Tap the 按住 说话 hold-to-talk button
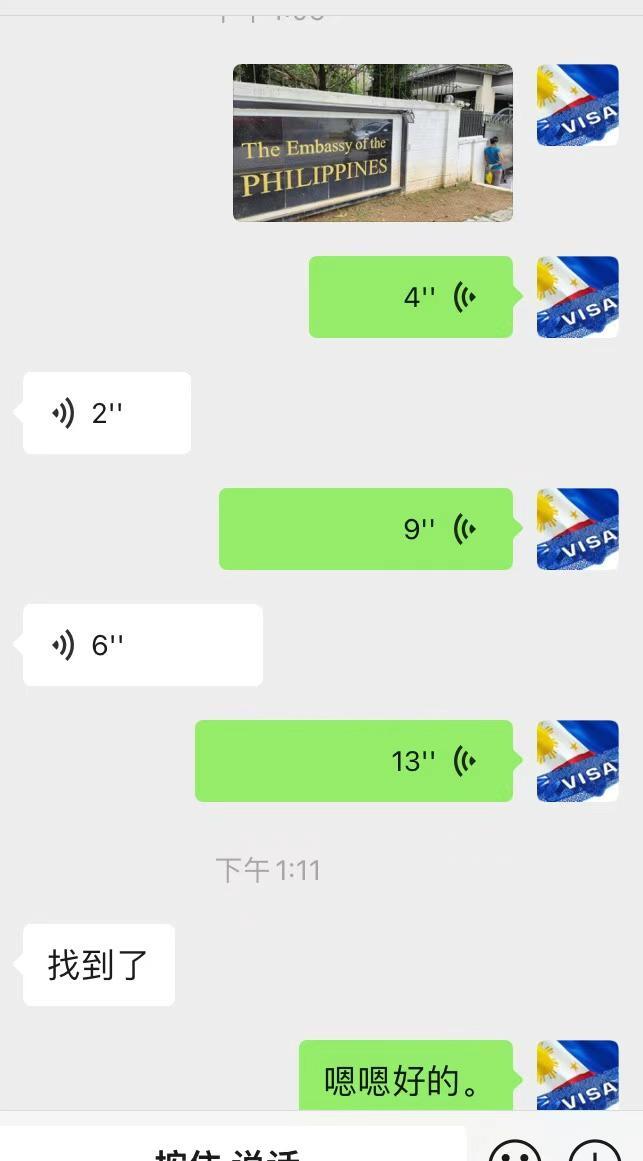Screen dimensions: 643x1161 point(232,1150)
